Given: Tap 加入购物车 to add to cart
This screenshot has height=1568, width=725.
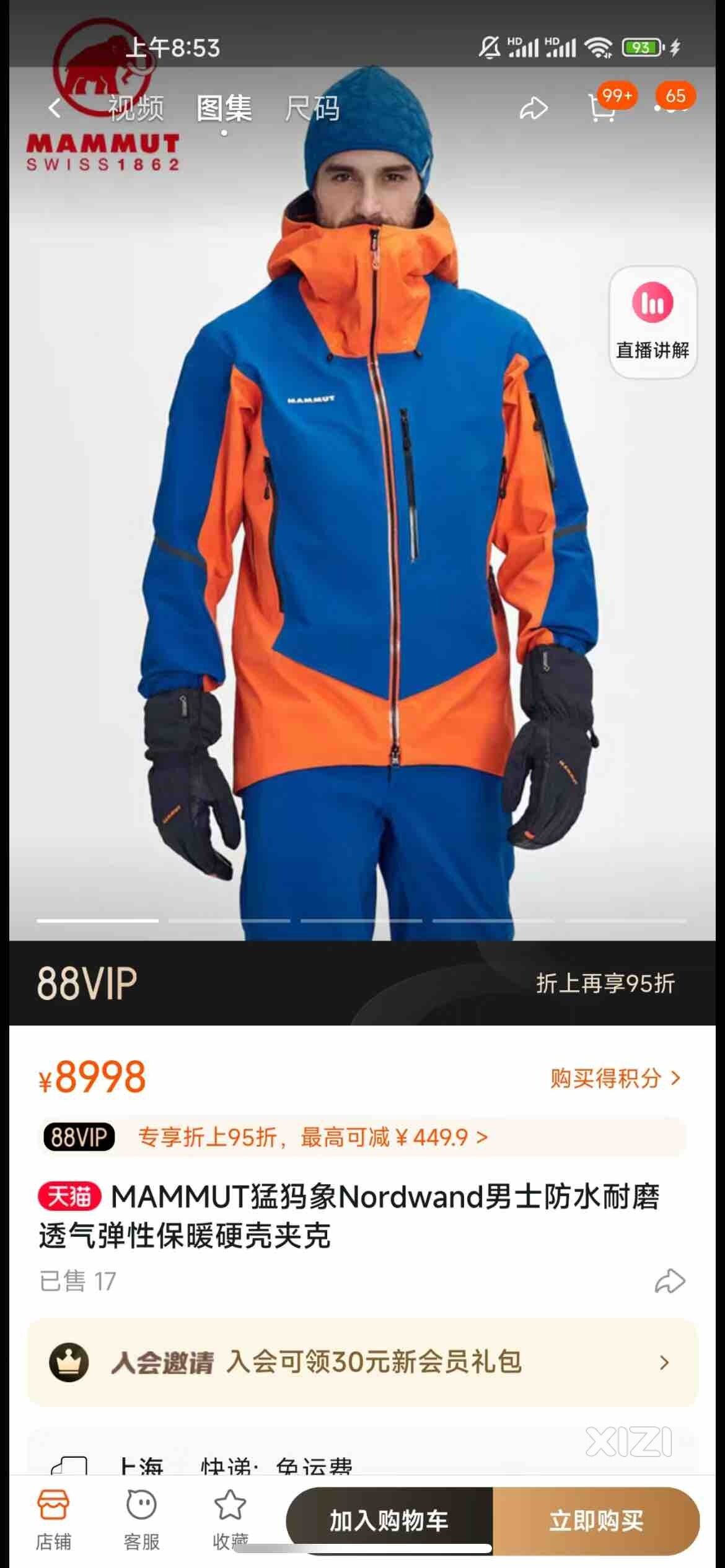Looking at the screenshot, I should pyautogui.click(x=389, y=1520).
